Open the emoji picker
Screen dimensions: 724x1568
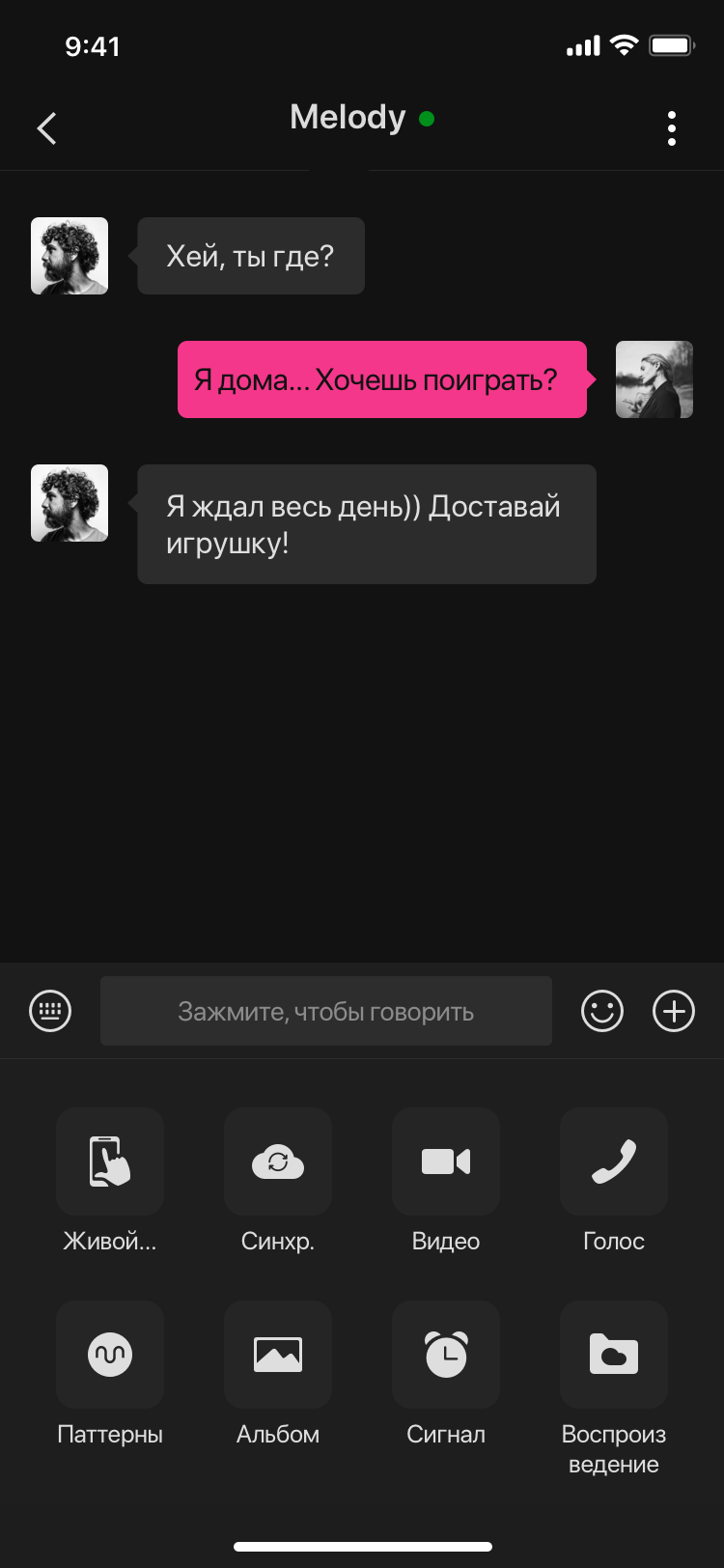point(602,1011)
